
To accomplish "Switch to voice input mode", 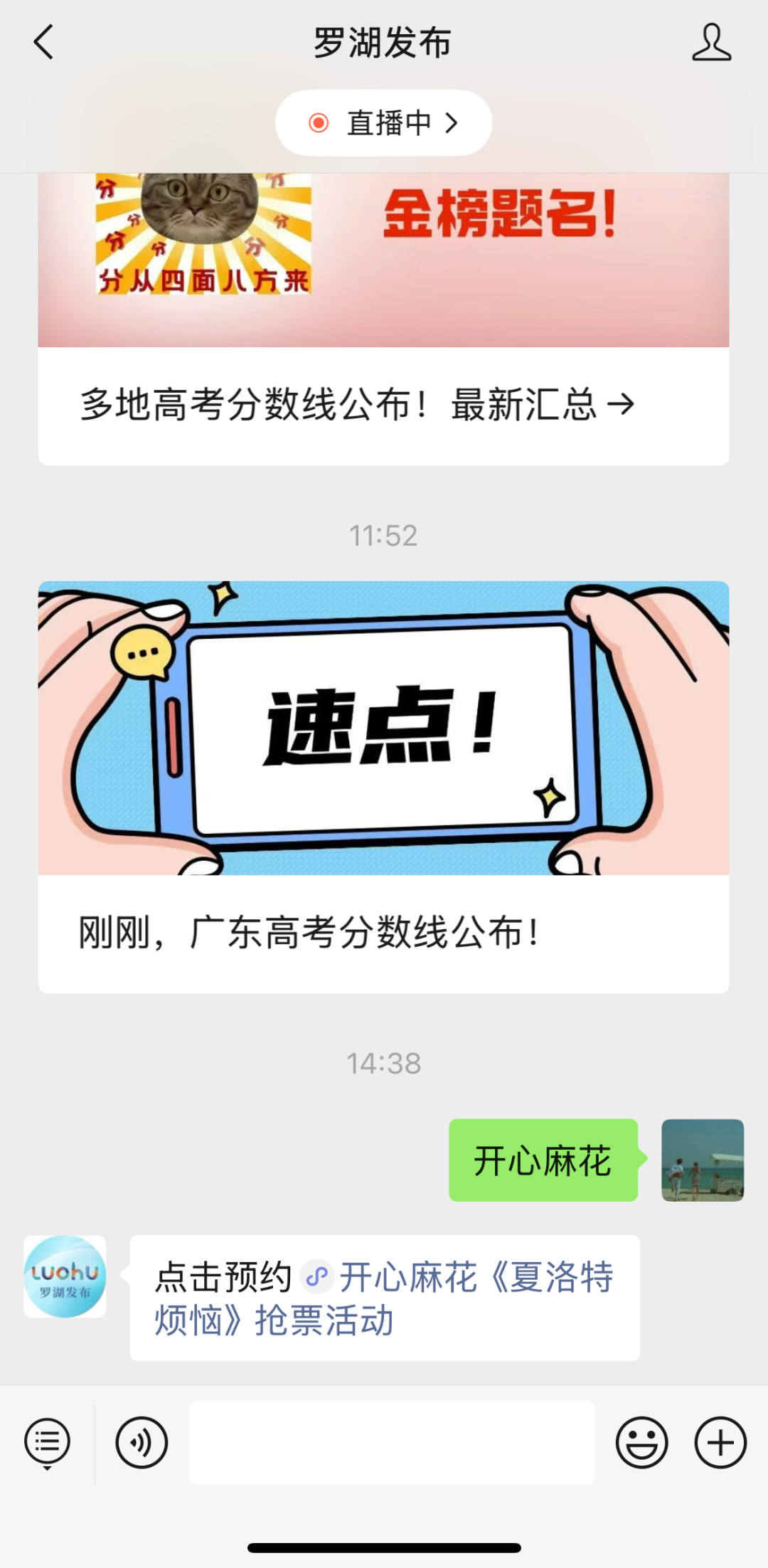I will click(142, 1443).
